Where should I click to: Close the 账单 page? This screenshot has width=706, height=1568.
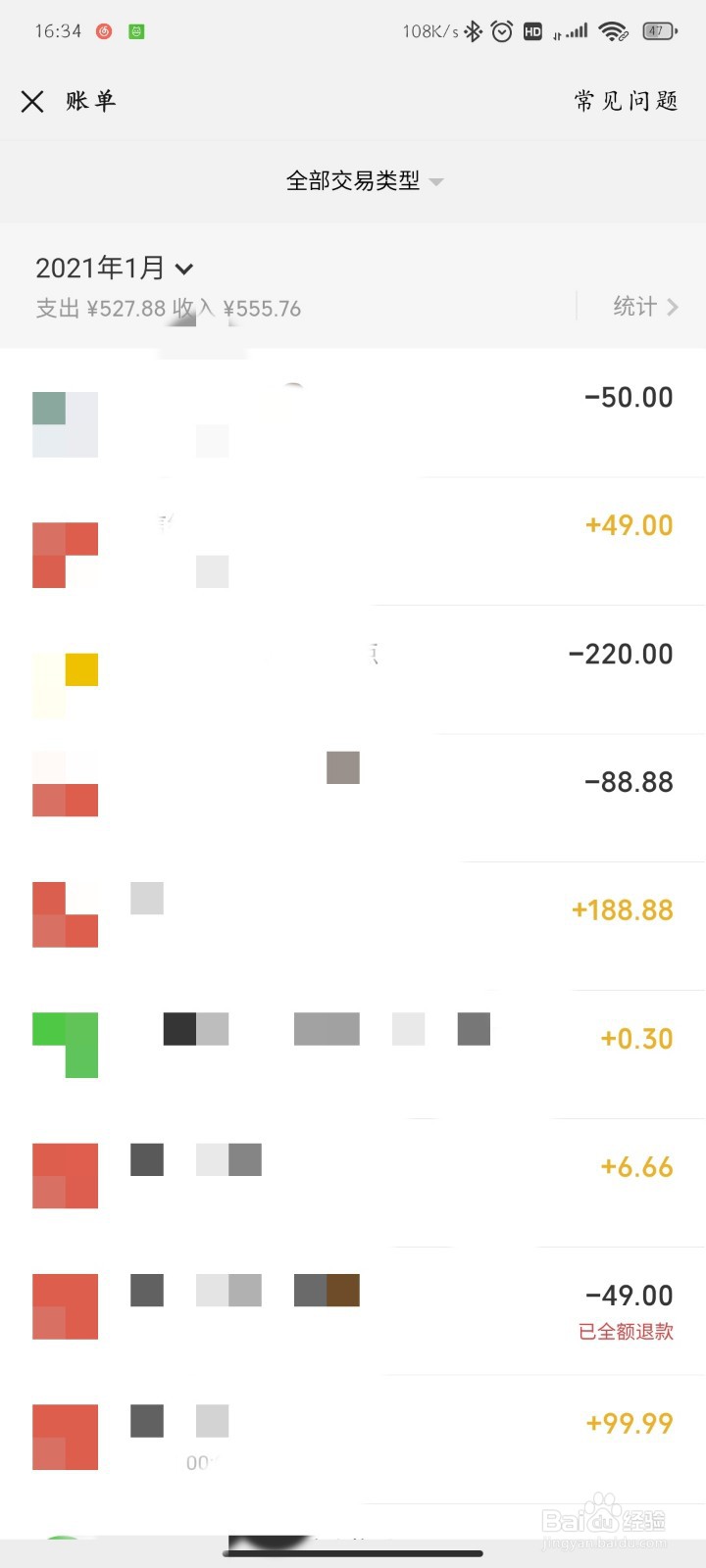tap(32, 101)
